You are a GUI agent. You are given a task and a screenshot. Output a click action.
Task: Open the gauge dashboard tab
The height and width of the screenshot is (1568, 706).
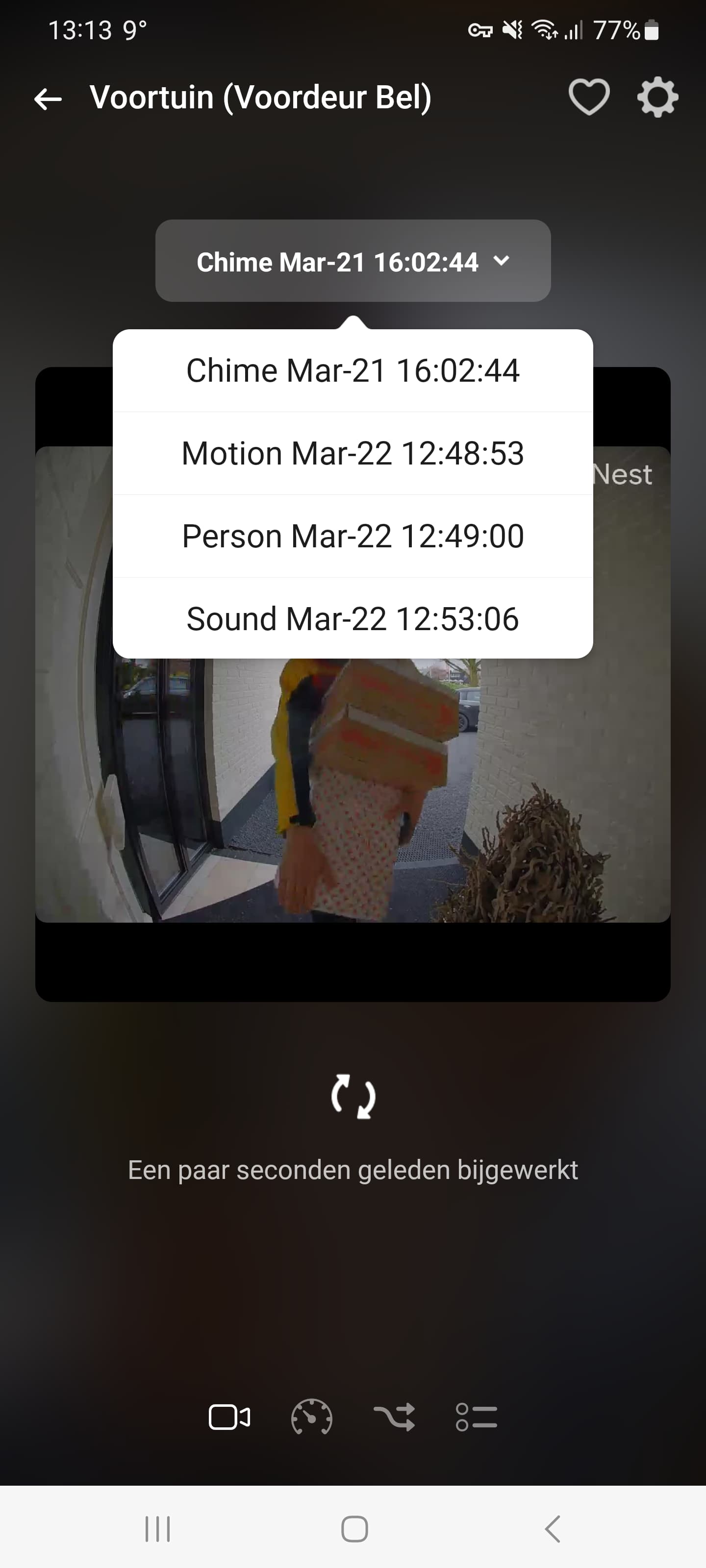(312, 1417)
